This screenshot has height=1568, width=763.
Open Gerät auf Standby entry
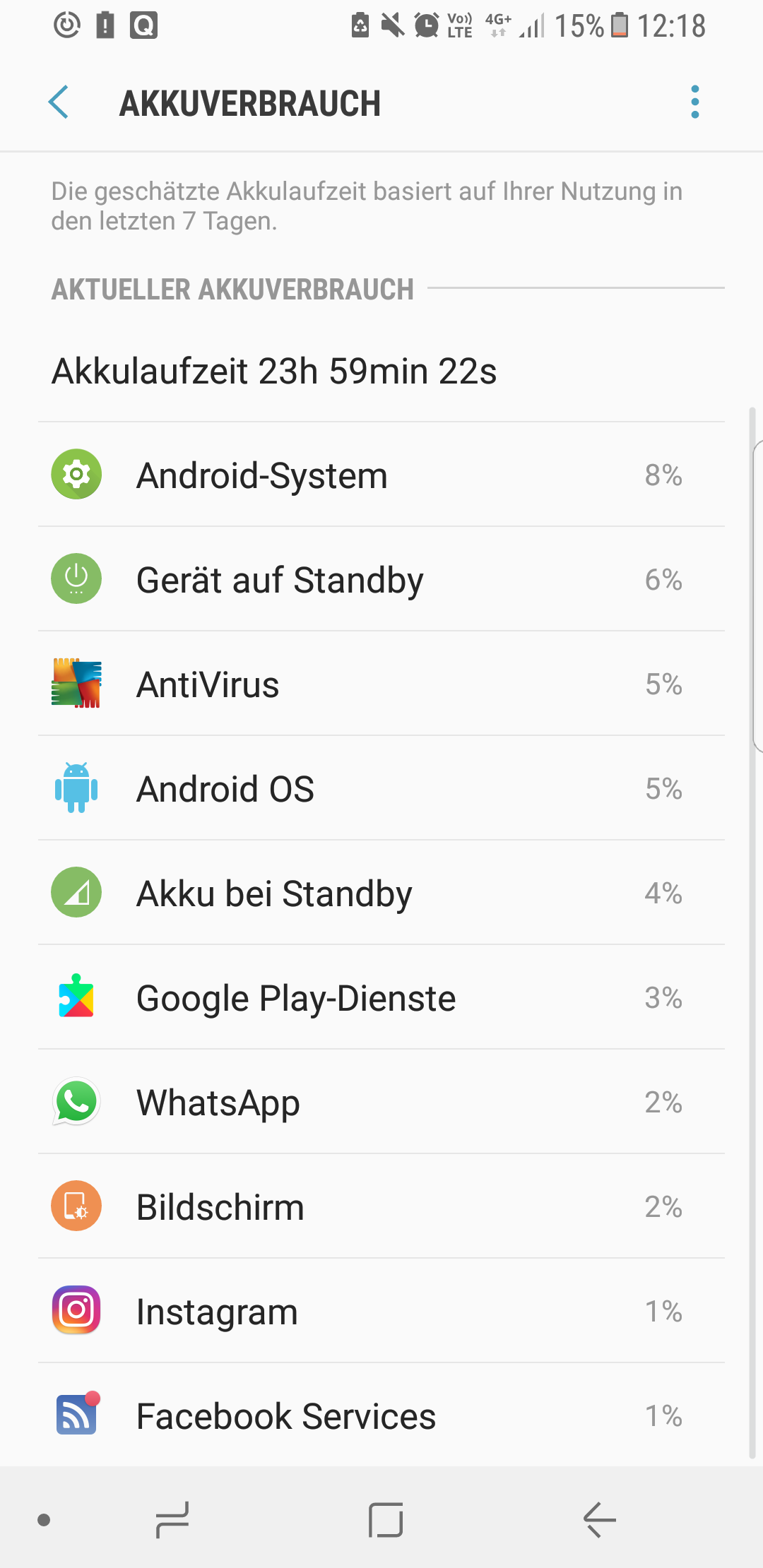pos(381,579)
